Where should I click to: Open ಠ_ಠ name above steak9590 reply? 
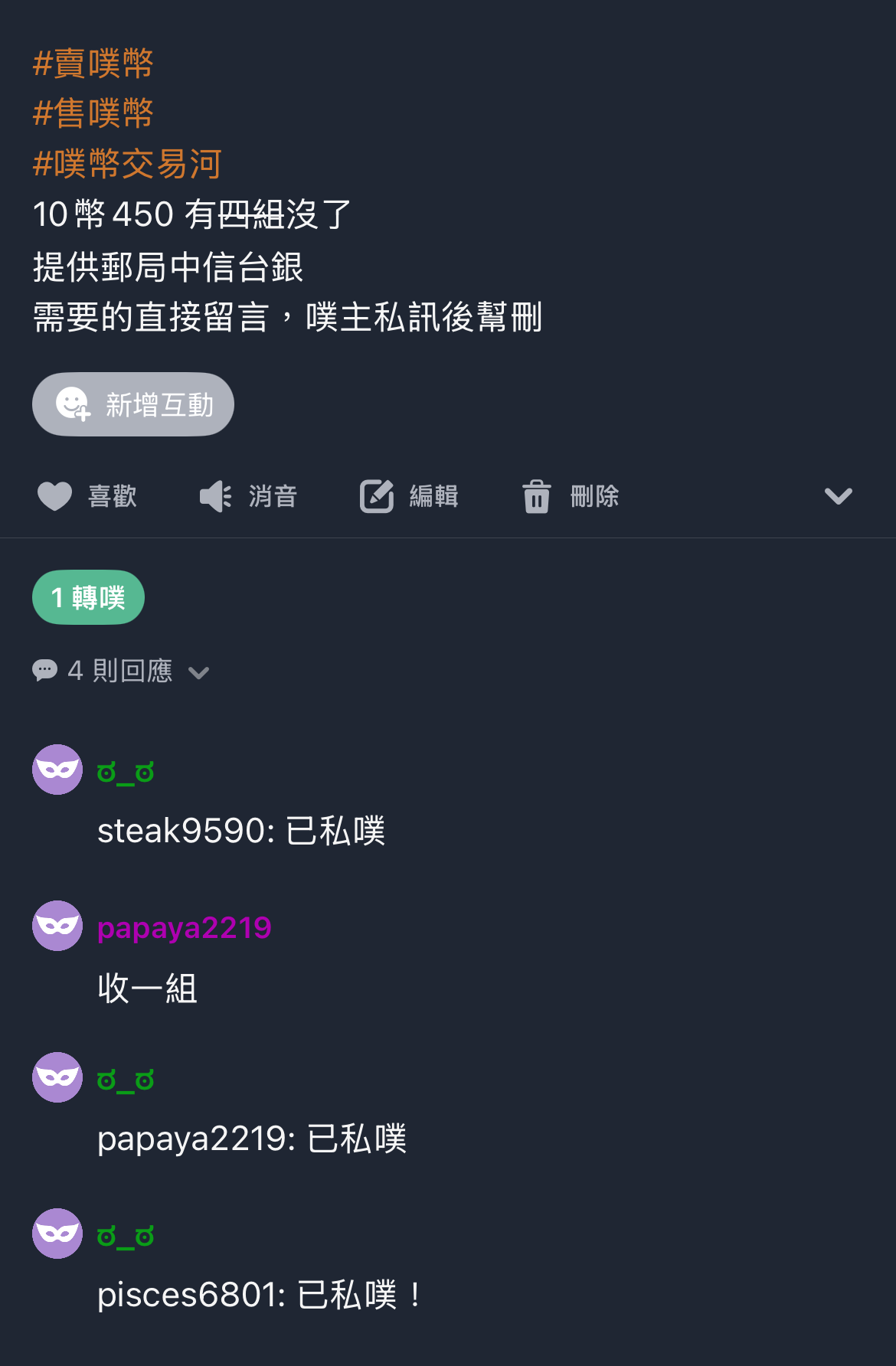(126, 773)
